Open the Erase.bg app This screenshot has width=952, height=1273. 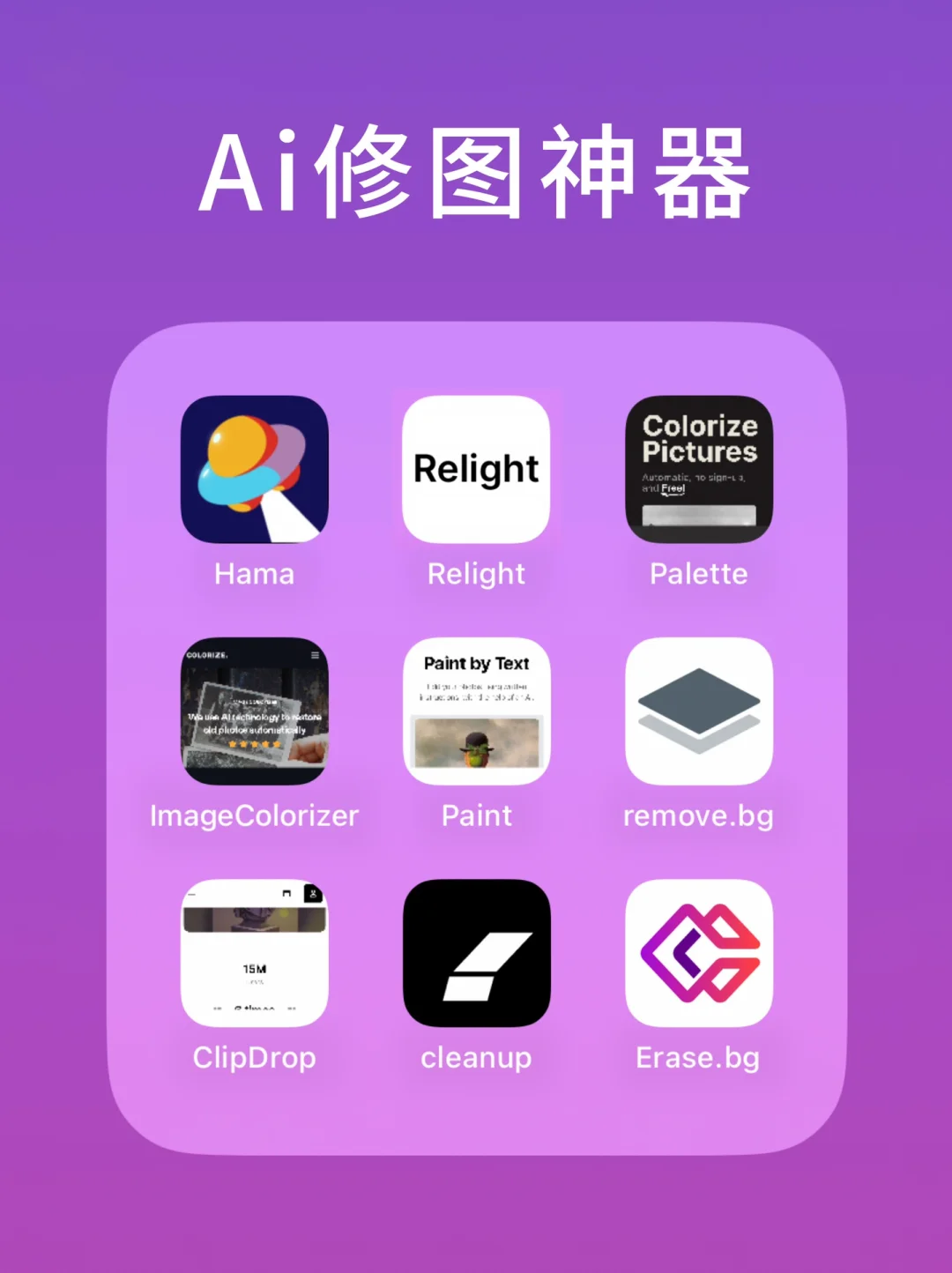coord(698,952)
